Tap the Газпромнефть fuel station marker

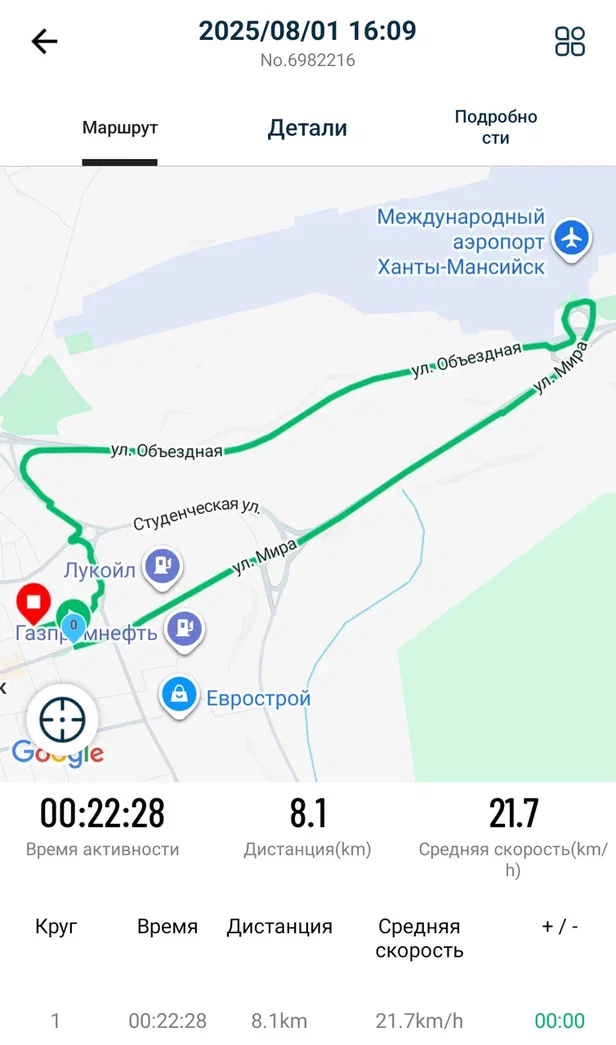tap(185, 630)
